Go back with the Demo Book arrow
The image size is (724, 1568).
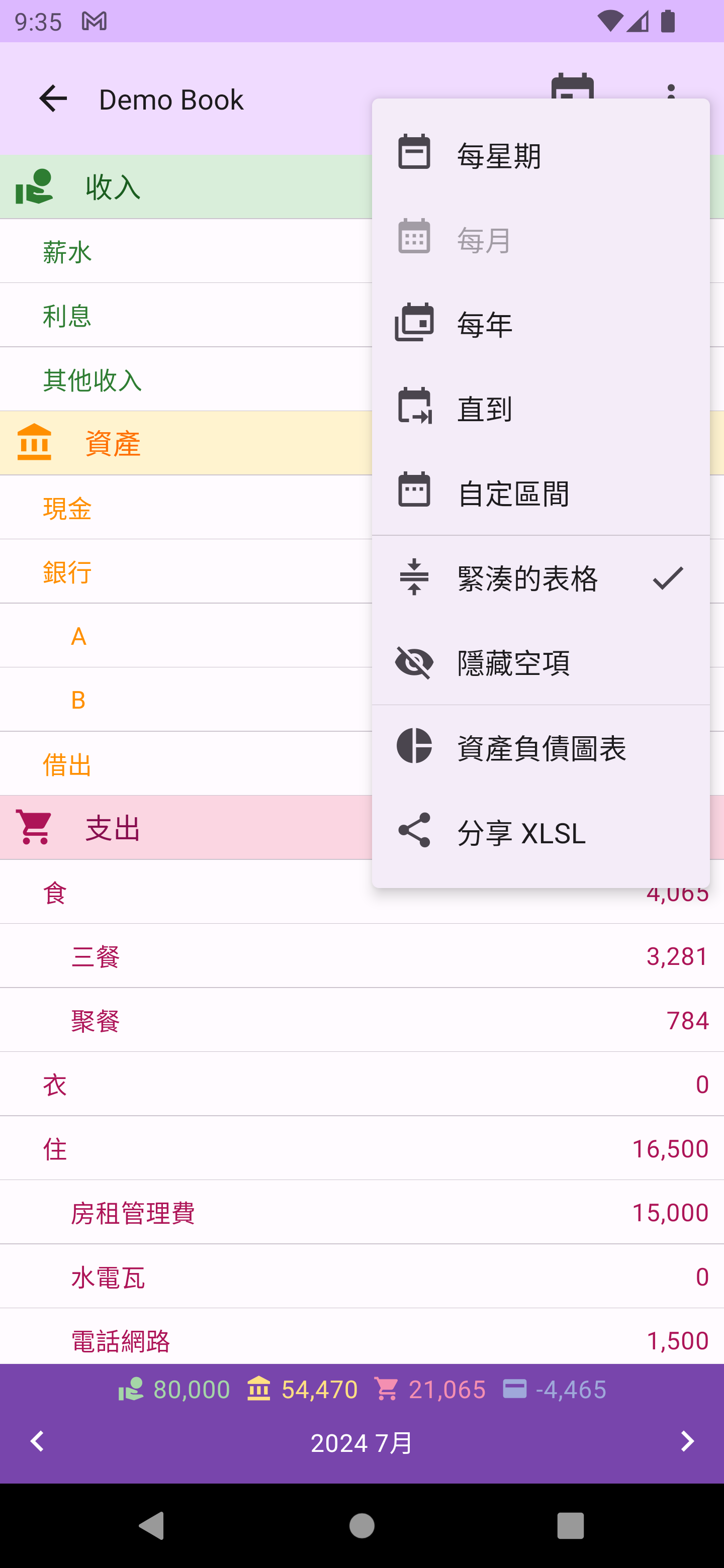coord(53,99)
